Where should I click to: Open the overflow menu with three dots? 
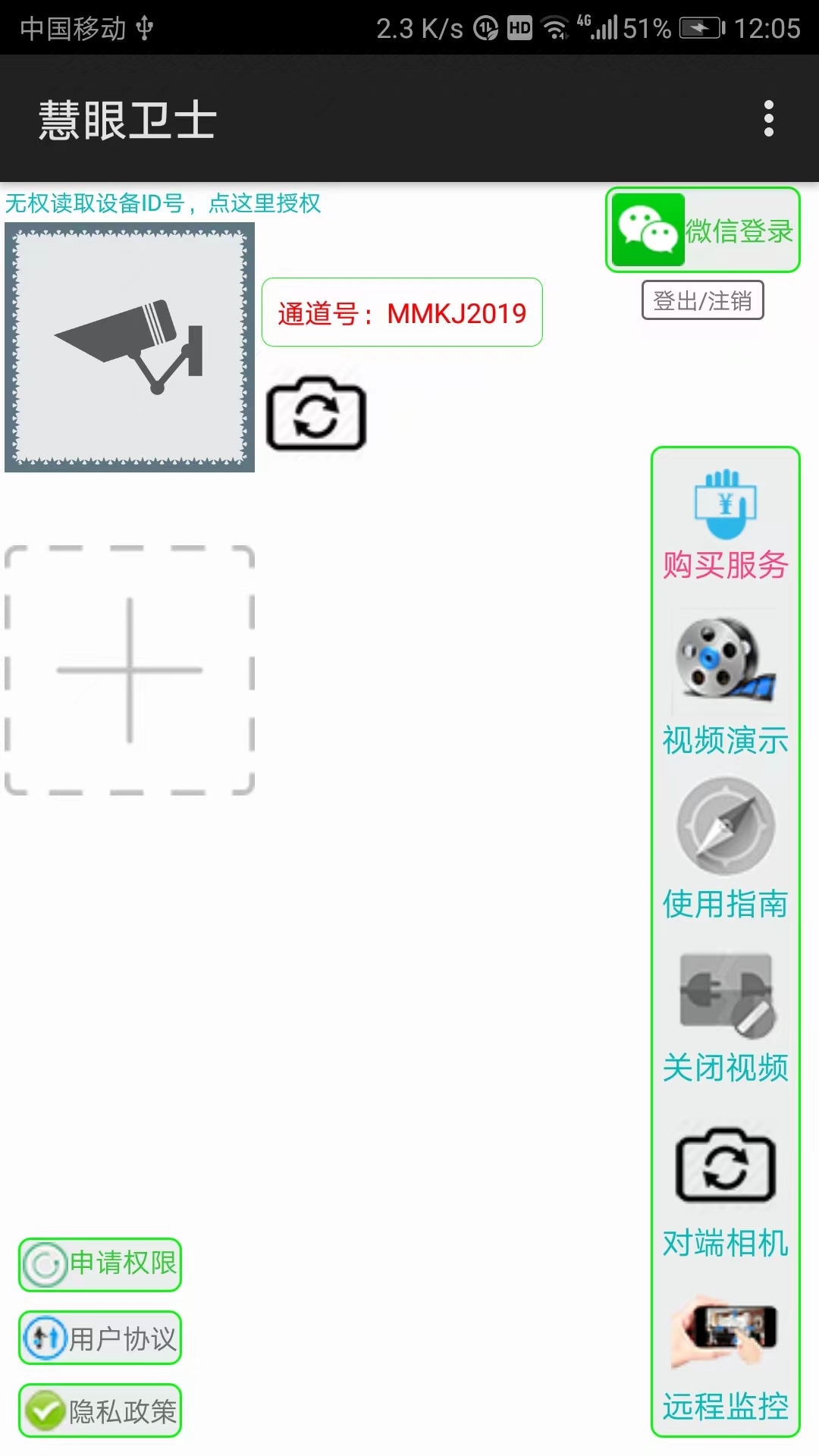pos(770,118)
